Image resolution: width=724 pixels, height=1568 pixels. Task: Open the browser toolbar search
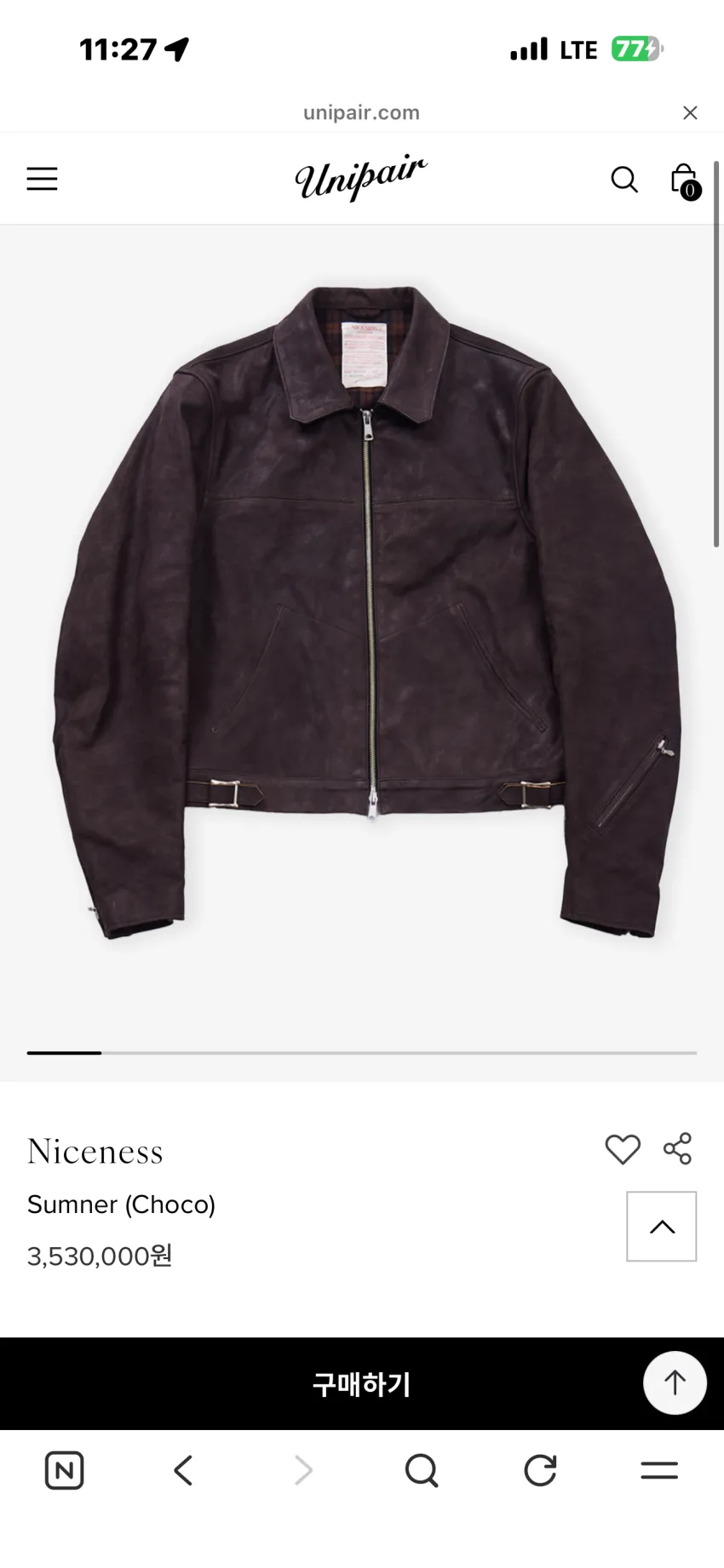pos(422,1470)
